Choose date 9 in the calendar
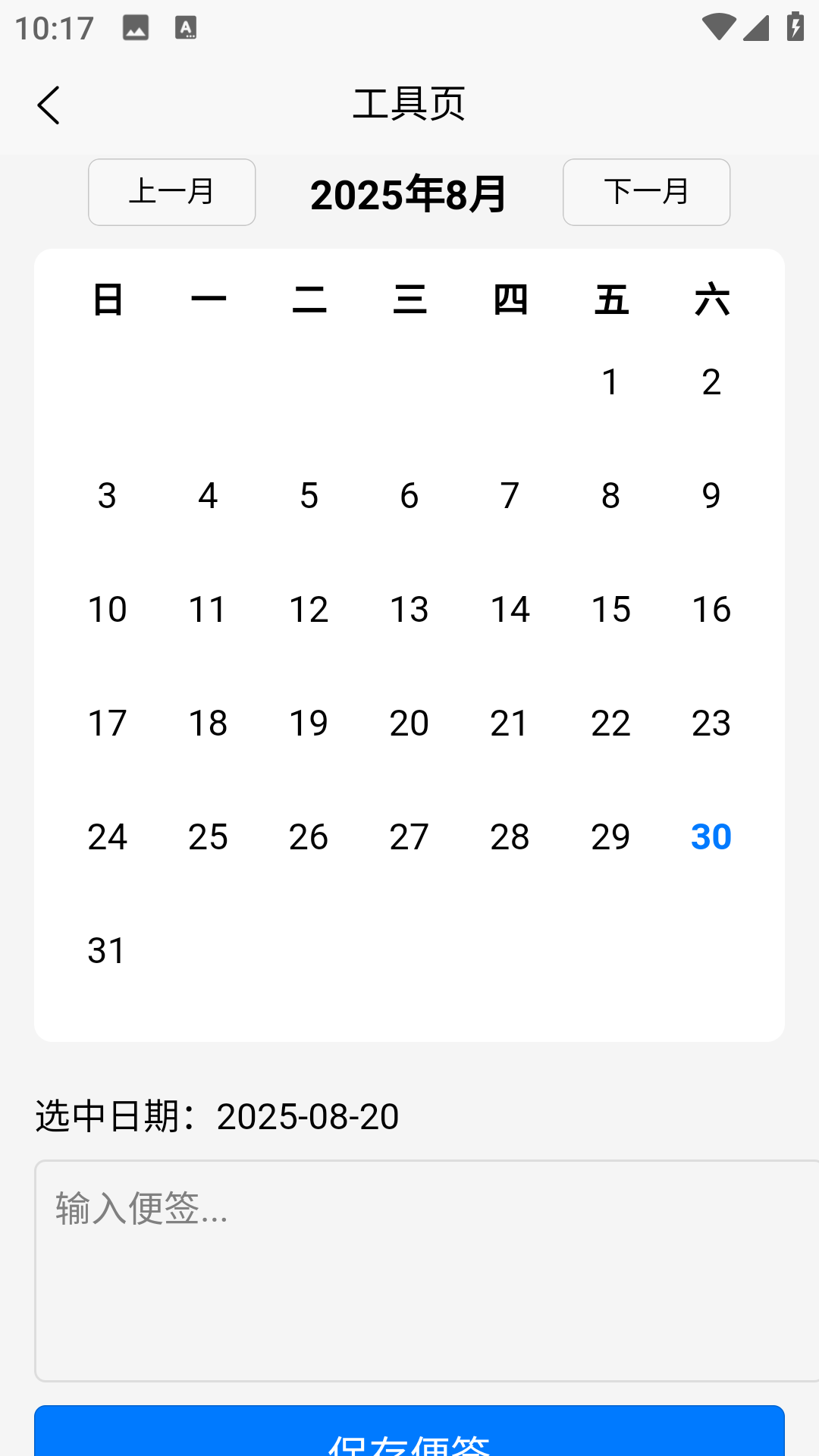This screenshot has height=1456, width=819. point(711,495)
